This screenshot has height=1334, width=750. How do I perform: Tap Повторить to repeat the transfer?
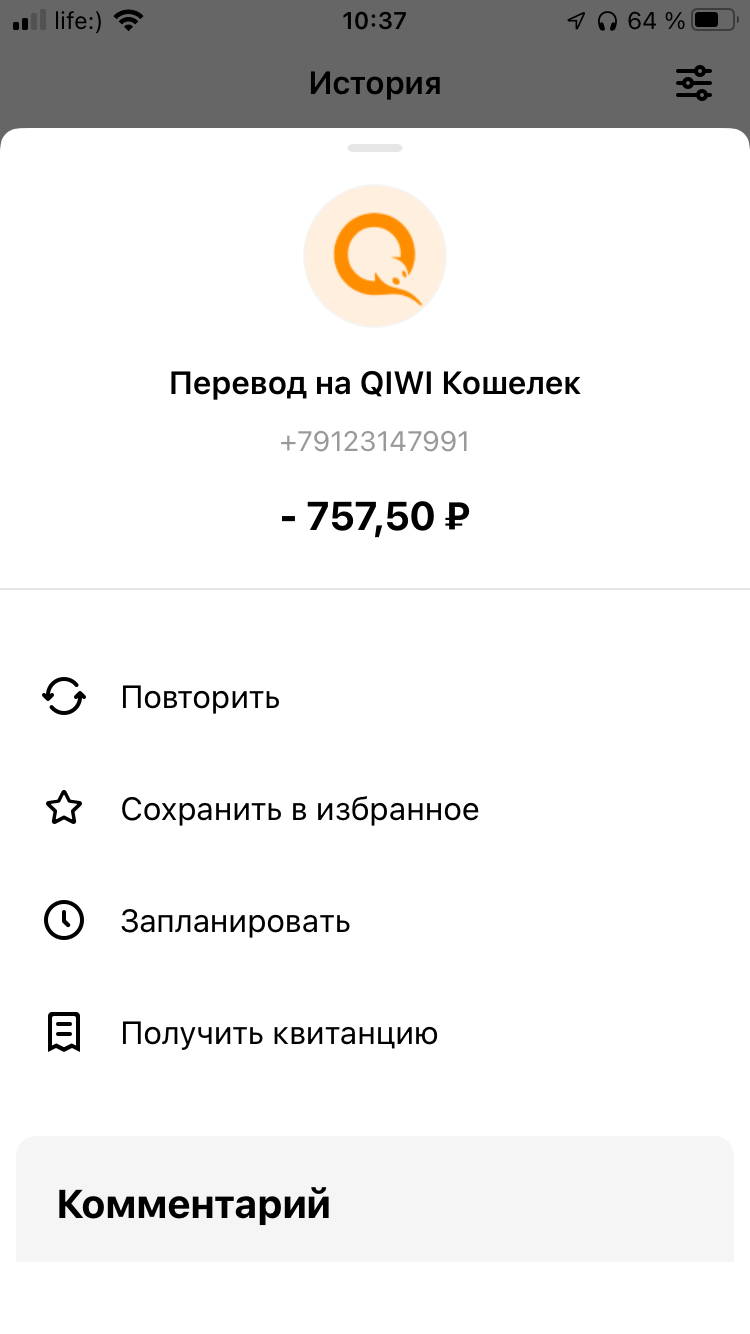coord(375,697)
